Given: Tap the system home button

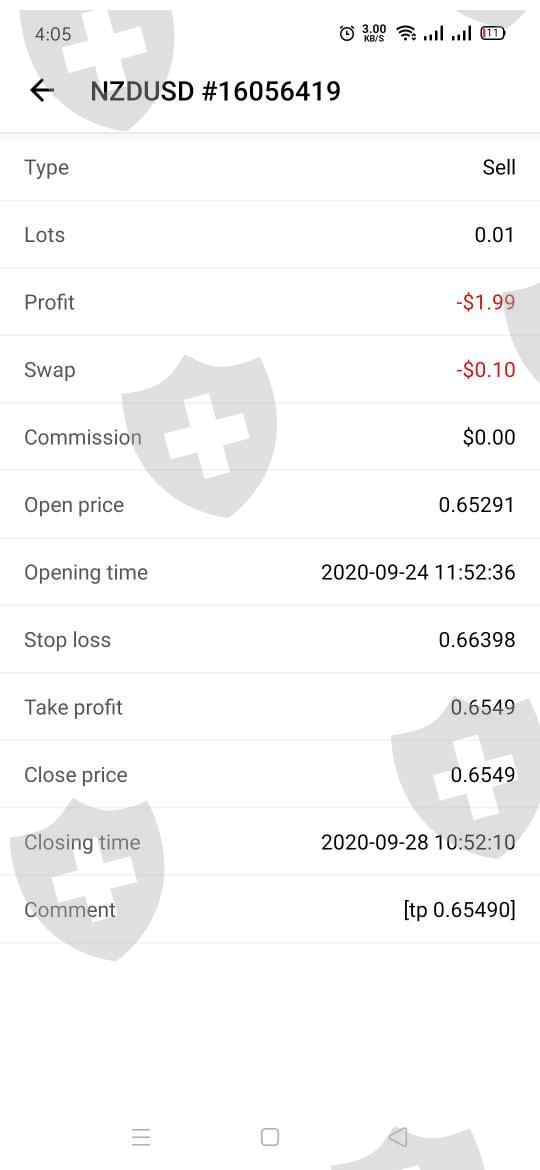Looking at the screenshot, I should [270, 1136].
